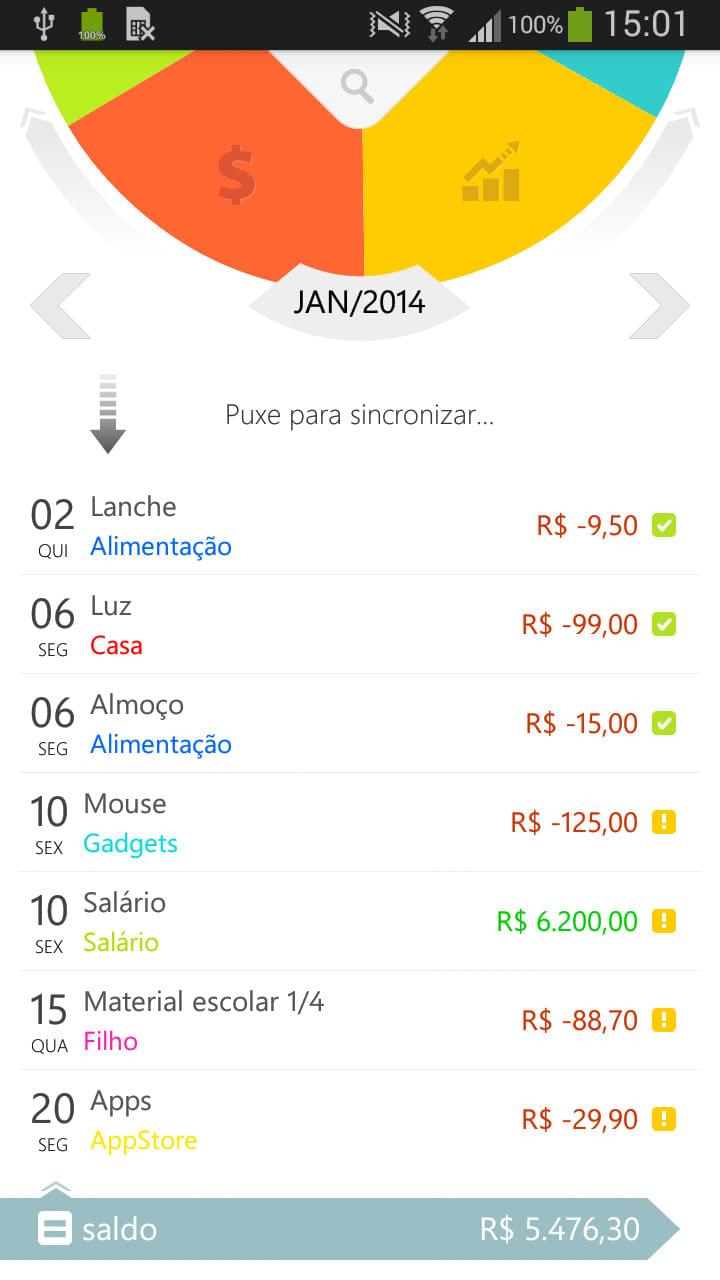Uncheck the paid box on Lanche
The height and width of the screenshot is (1280, 720).
(x=664, y=525)
